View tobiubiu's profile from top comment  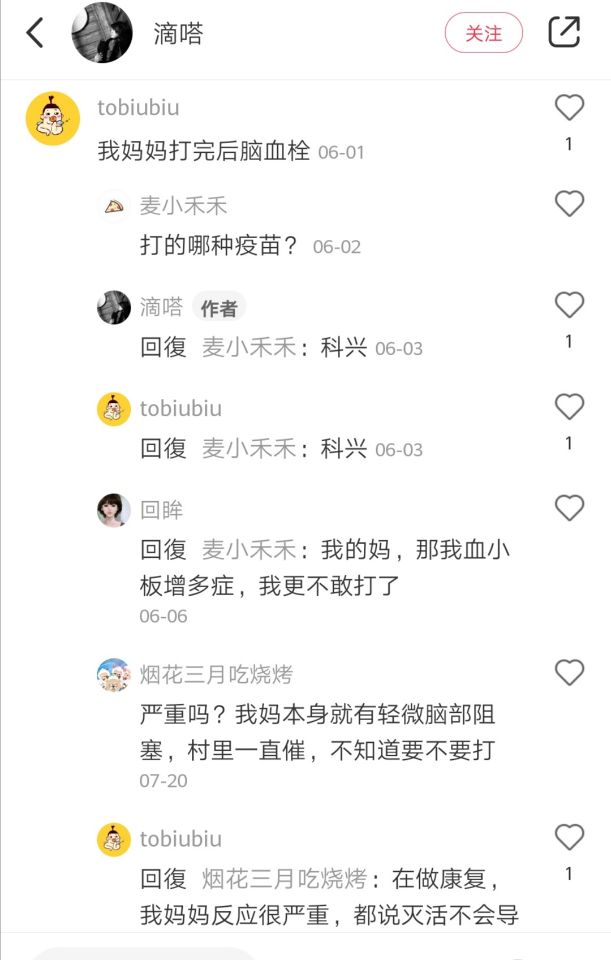point(52,118)
